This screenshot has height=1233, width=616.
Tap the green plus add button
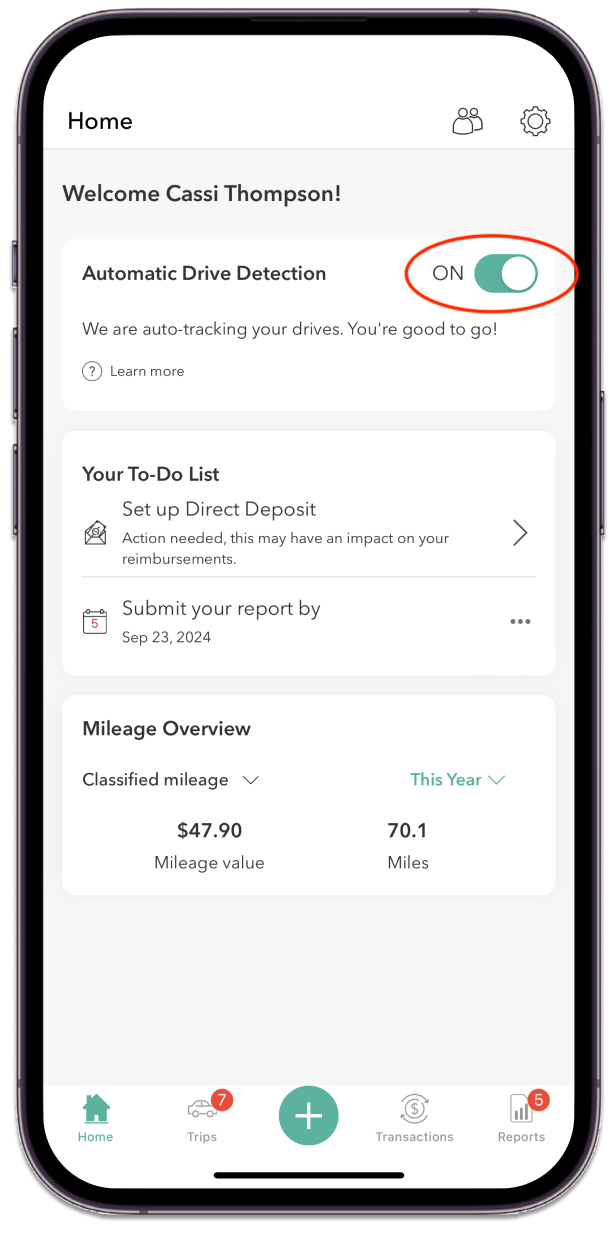coord(308,1115)
